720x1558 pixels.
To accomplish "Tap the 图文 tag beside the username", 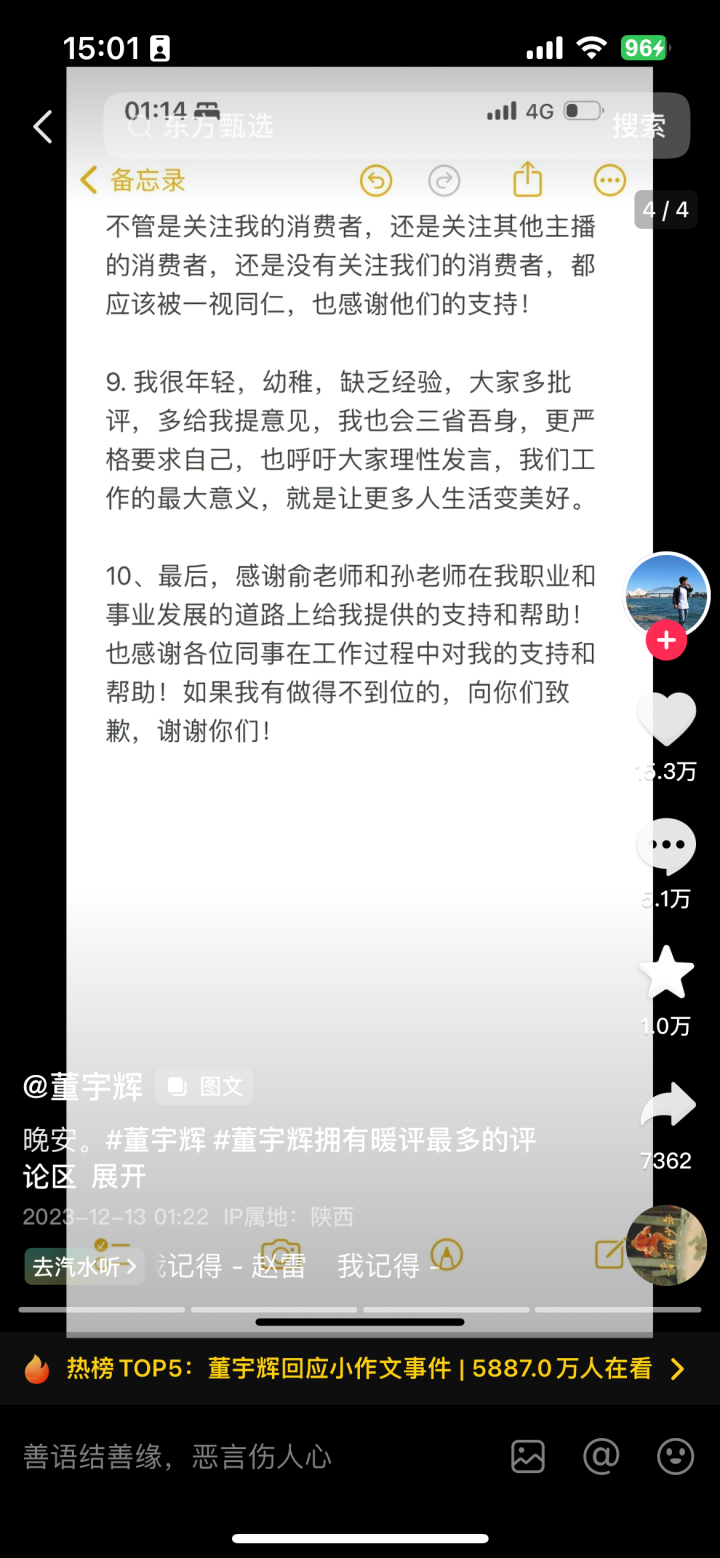I will tap(205, 1086).
